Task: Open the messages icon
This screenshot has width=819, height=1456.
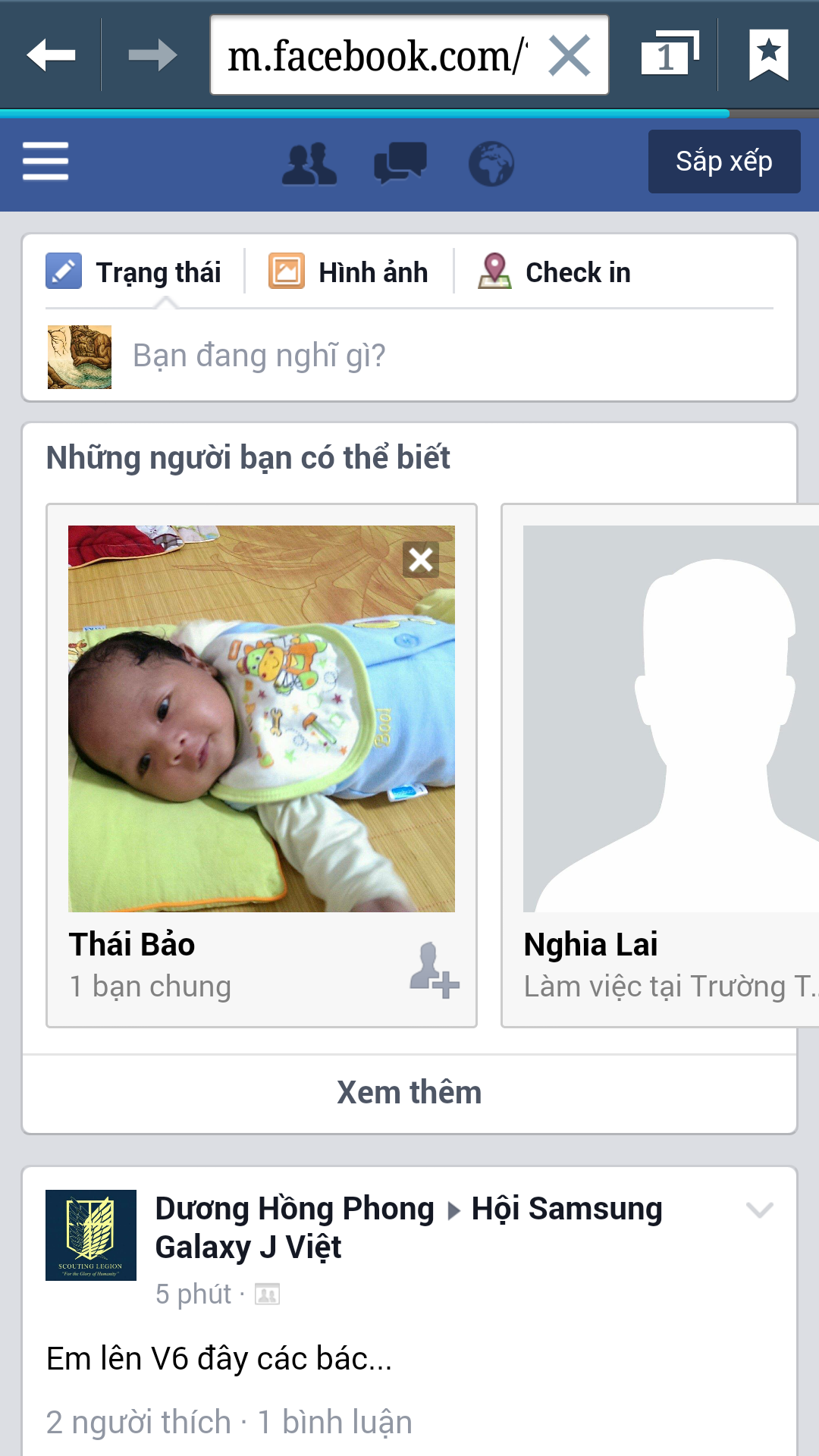Action: (x=400, y=164)
